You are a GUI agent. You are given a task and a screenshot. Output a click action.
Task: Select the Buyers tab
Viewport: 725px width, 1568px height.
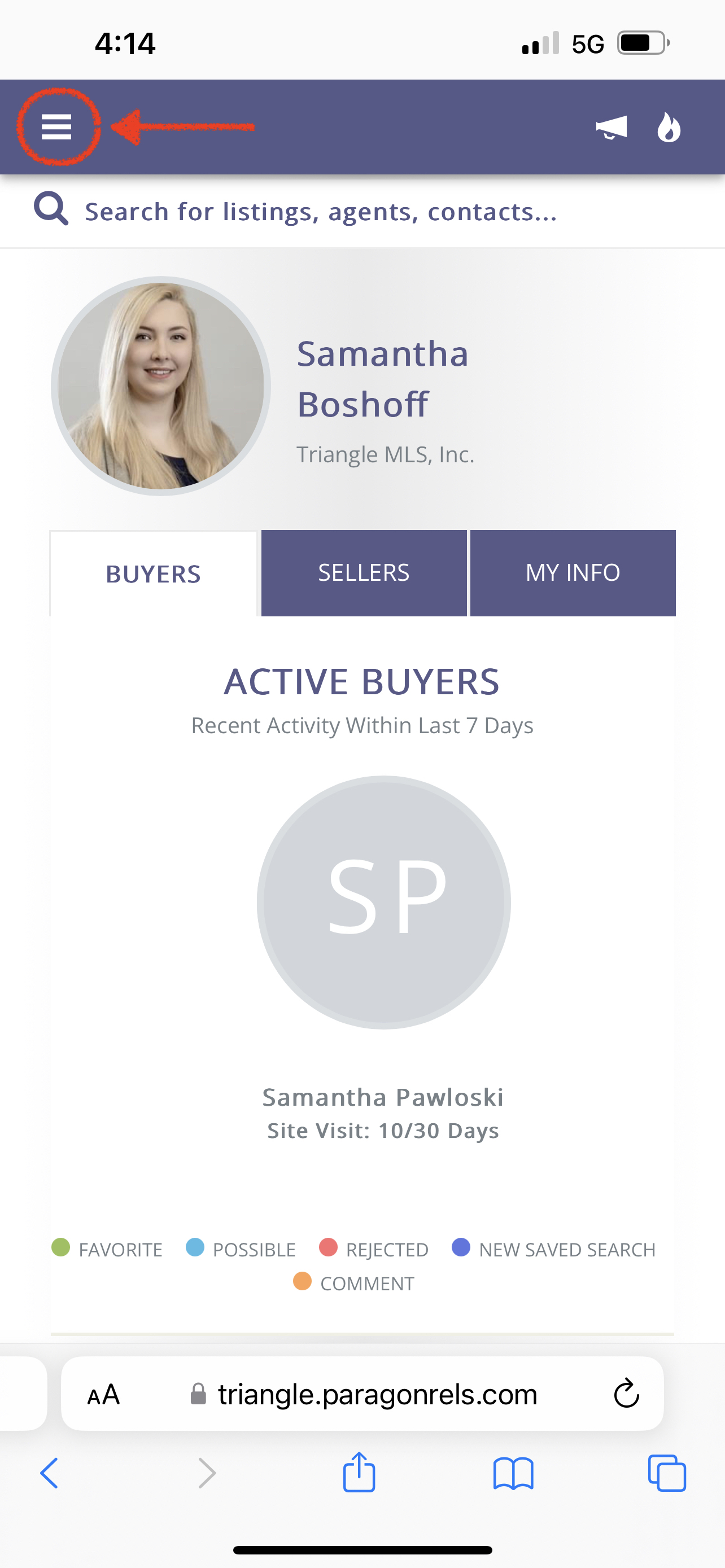(x=154, y=574)
